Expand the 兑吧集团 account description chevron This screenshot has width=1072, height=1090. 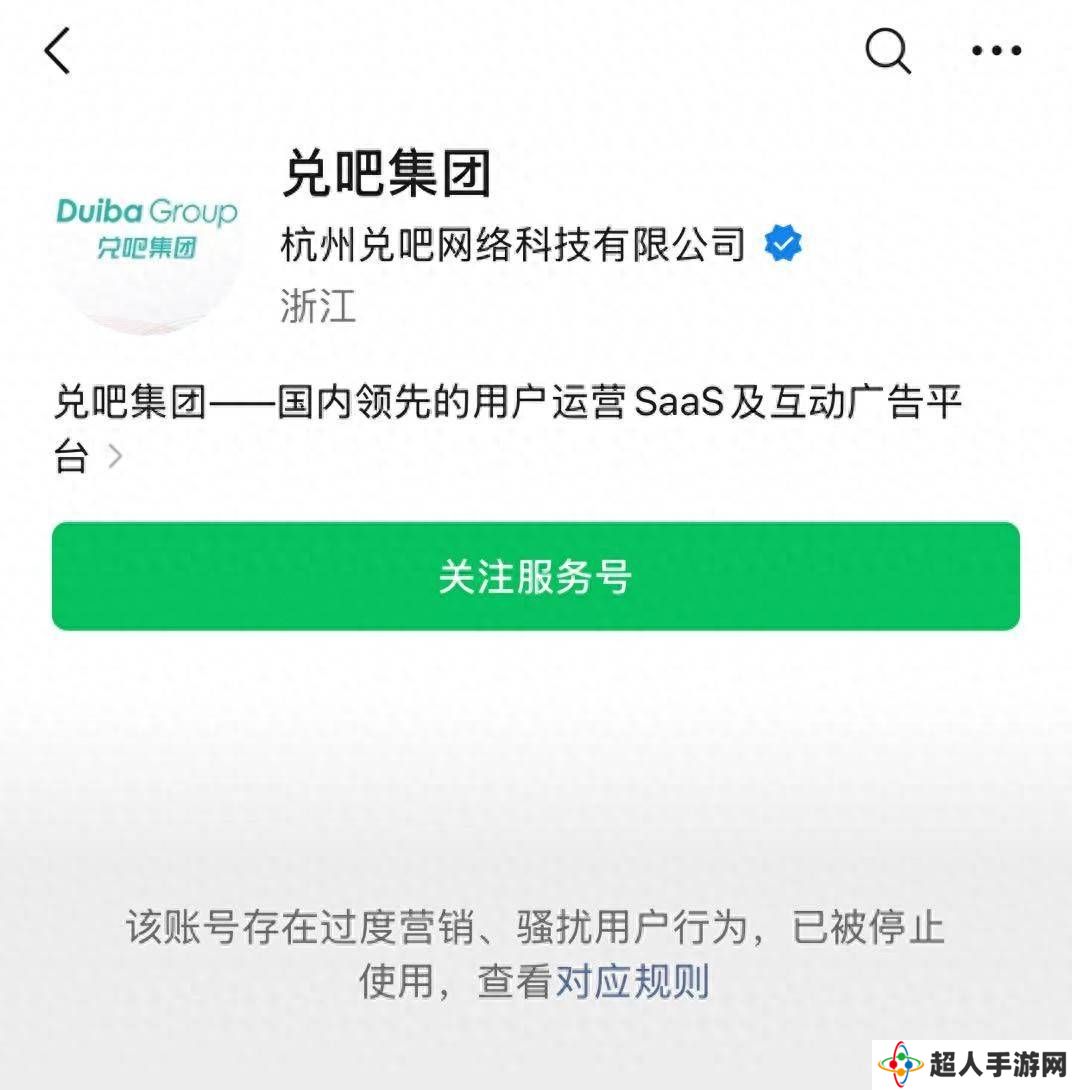click(115, 458)
